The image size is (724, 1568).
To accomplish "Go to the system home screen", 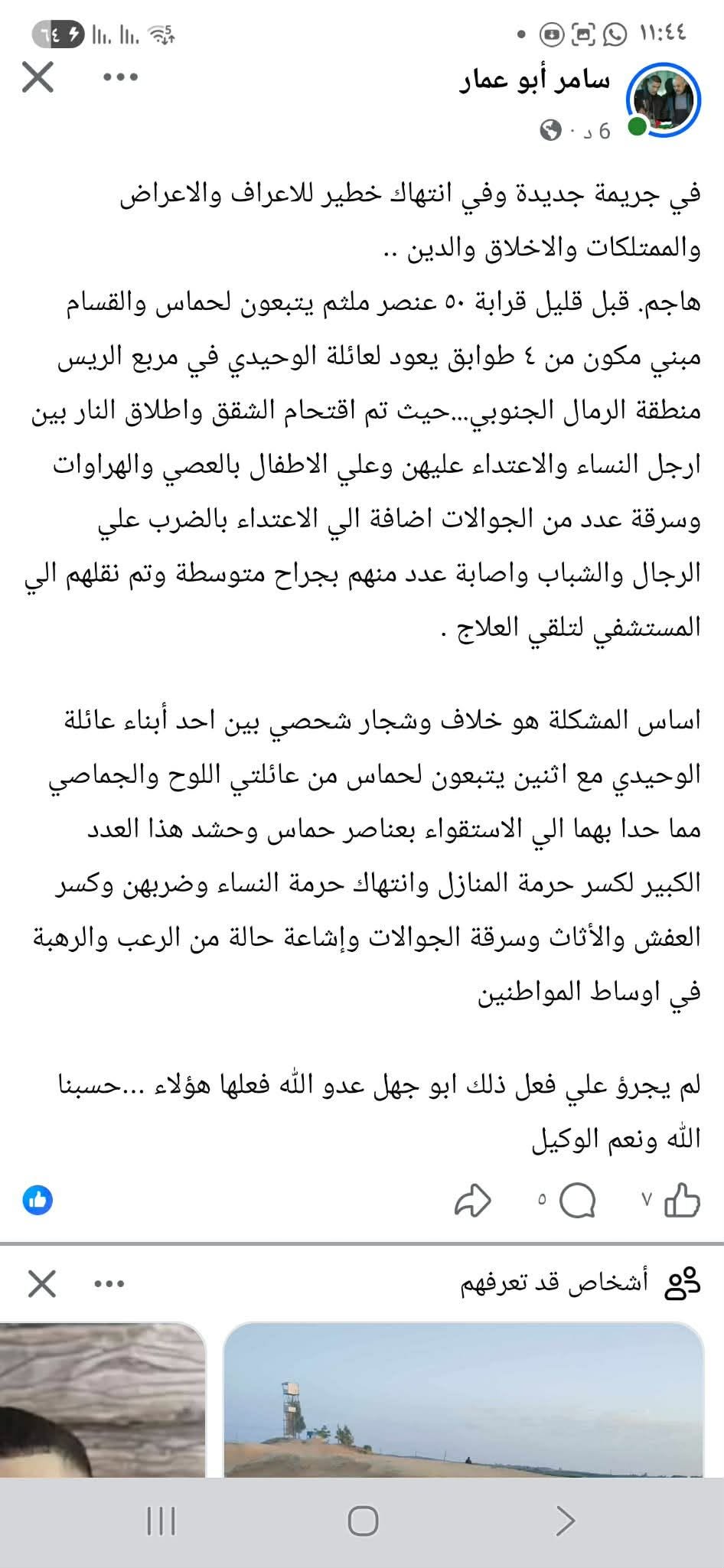I will 362,1522.
